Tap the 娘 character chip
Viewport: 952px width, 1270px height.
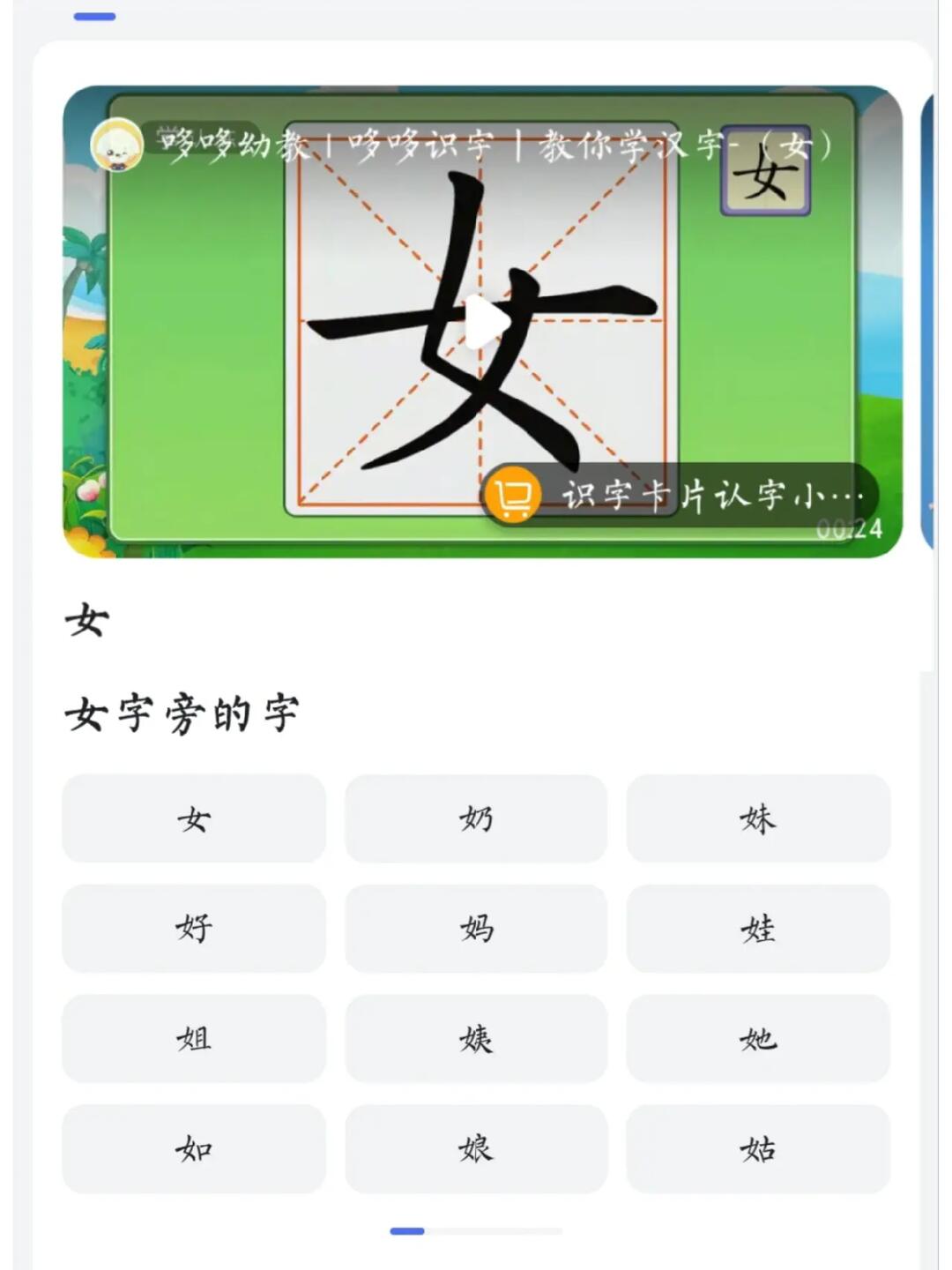pos(476,1149)
